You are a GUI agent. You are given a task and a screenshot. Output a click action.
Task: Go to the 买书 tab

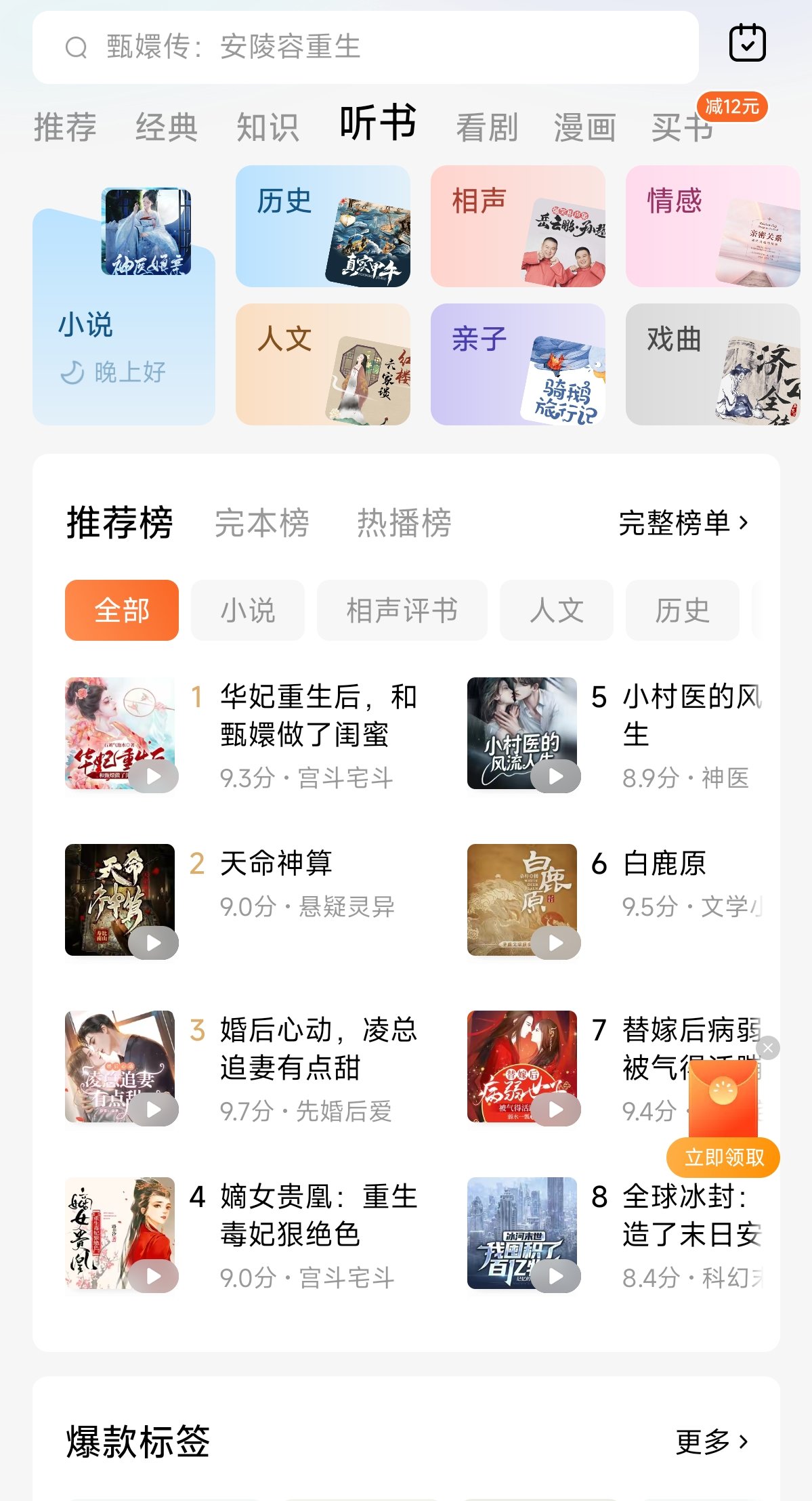(x=682, y=127)
